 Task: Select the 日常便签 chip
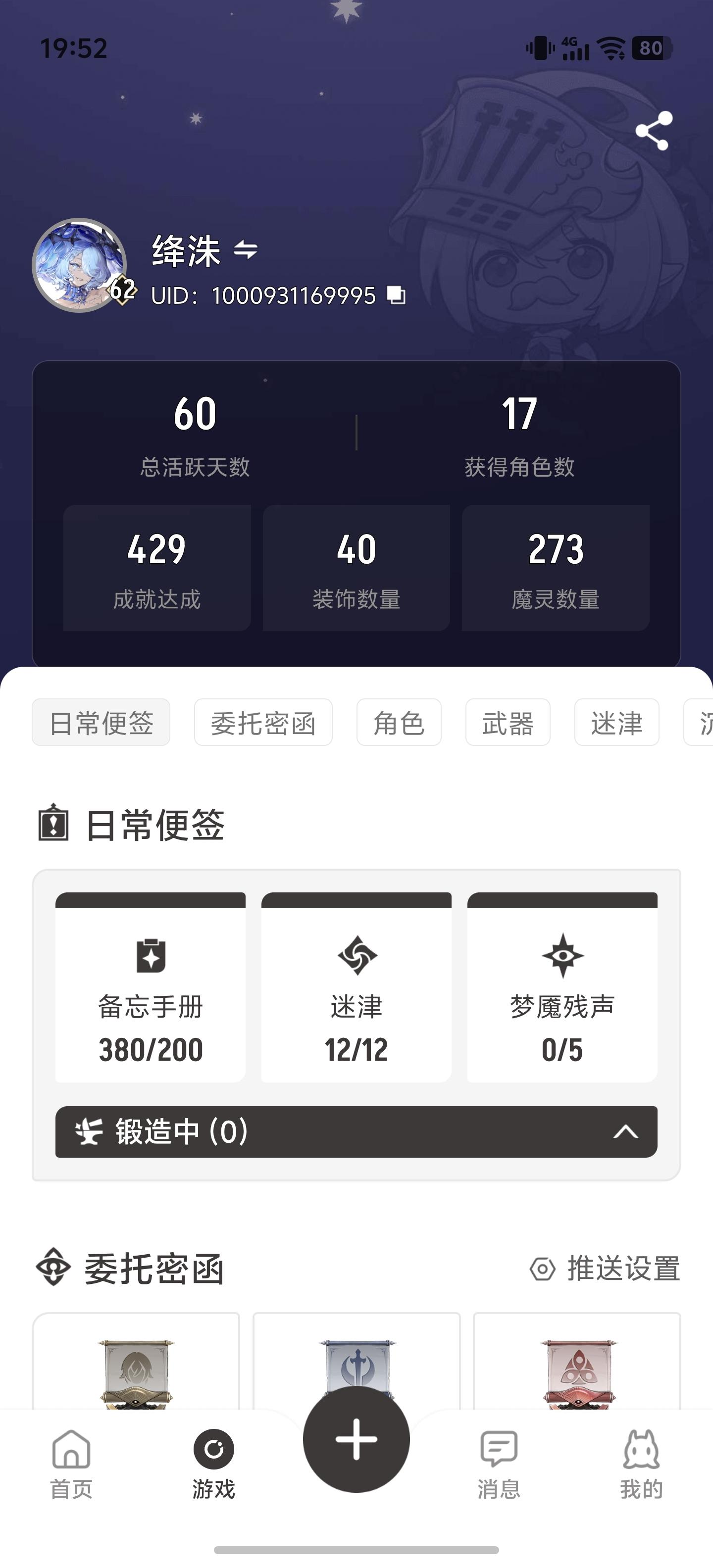pyautogui.click(x=101, y=723)
